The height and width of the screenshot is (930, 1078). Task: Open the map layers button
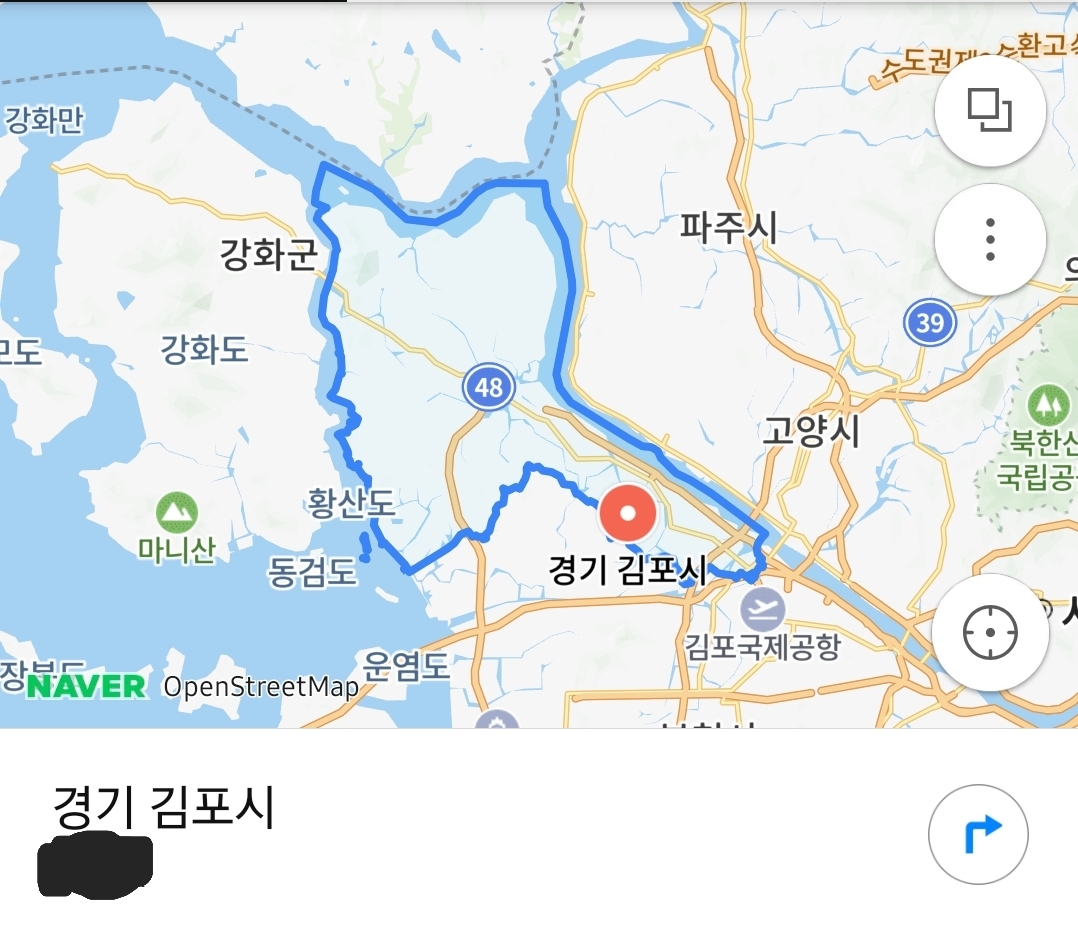pyautogui.click(x=990, y=111)
